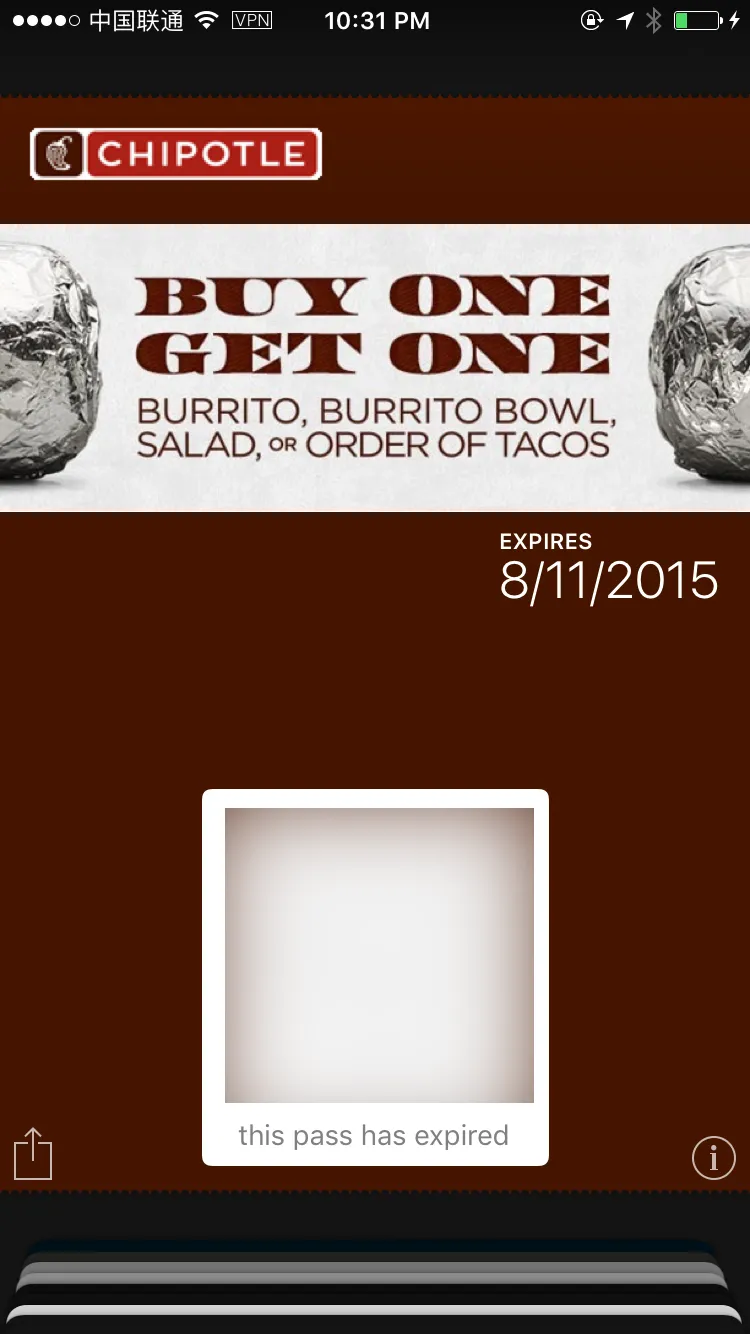This screenshot has height=1334, width=750.
Task: Open the pass info button
Action: [713, 1158]
